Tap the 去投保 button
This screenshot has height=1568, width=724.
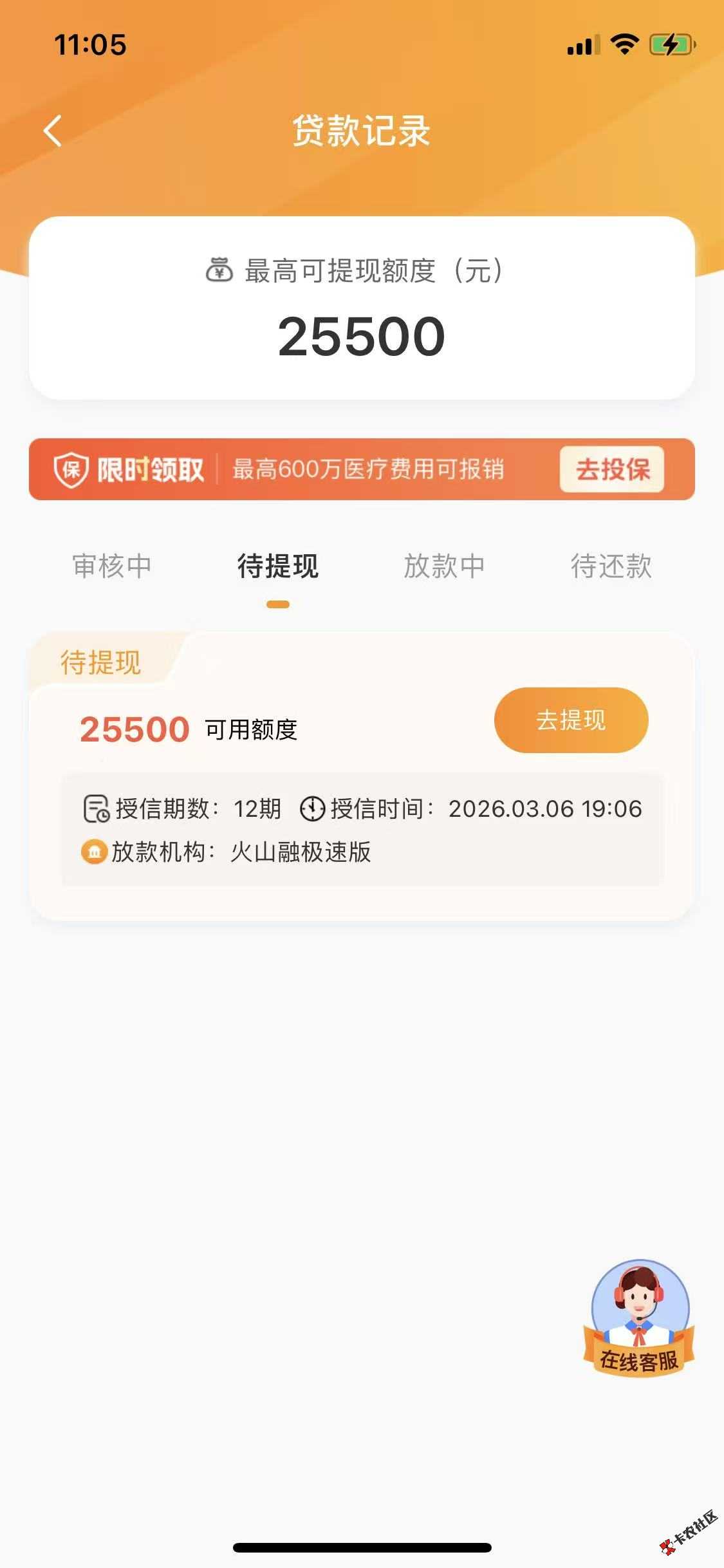click(x=611, y=469)
